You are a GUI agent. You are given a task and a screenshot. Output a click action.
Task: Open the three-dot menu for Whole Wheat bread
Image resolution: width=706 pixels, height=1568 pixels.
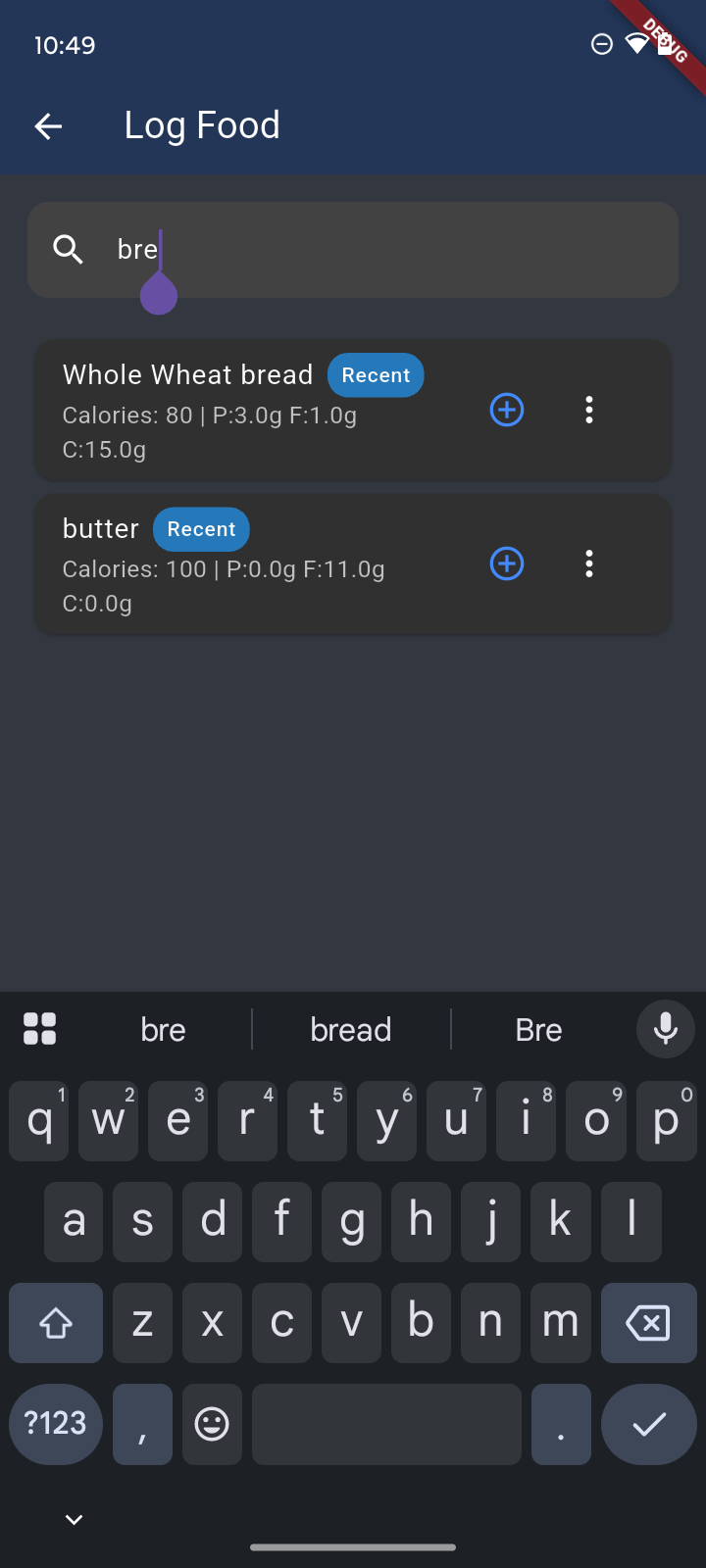point(589,410)
